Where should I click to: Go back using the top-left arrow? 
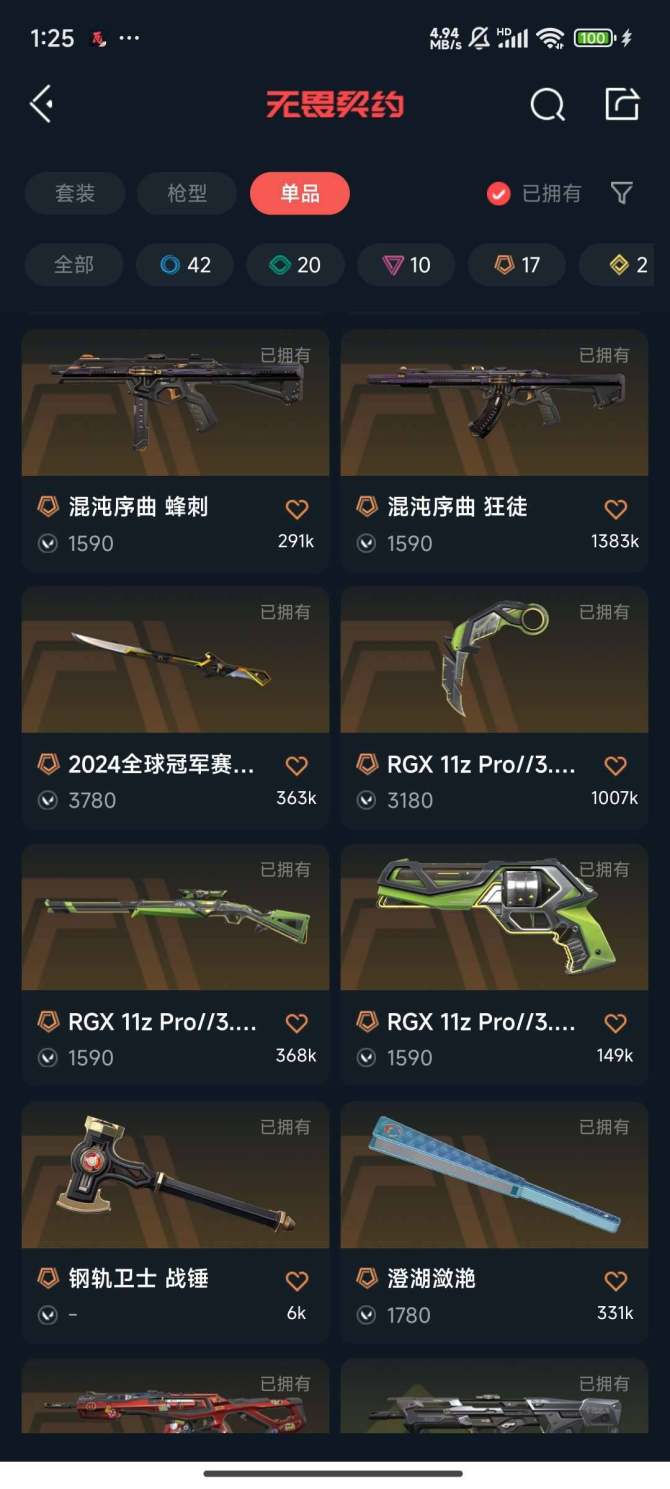click(42, 104)
